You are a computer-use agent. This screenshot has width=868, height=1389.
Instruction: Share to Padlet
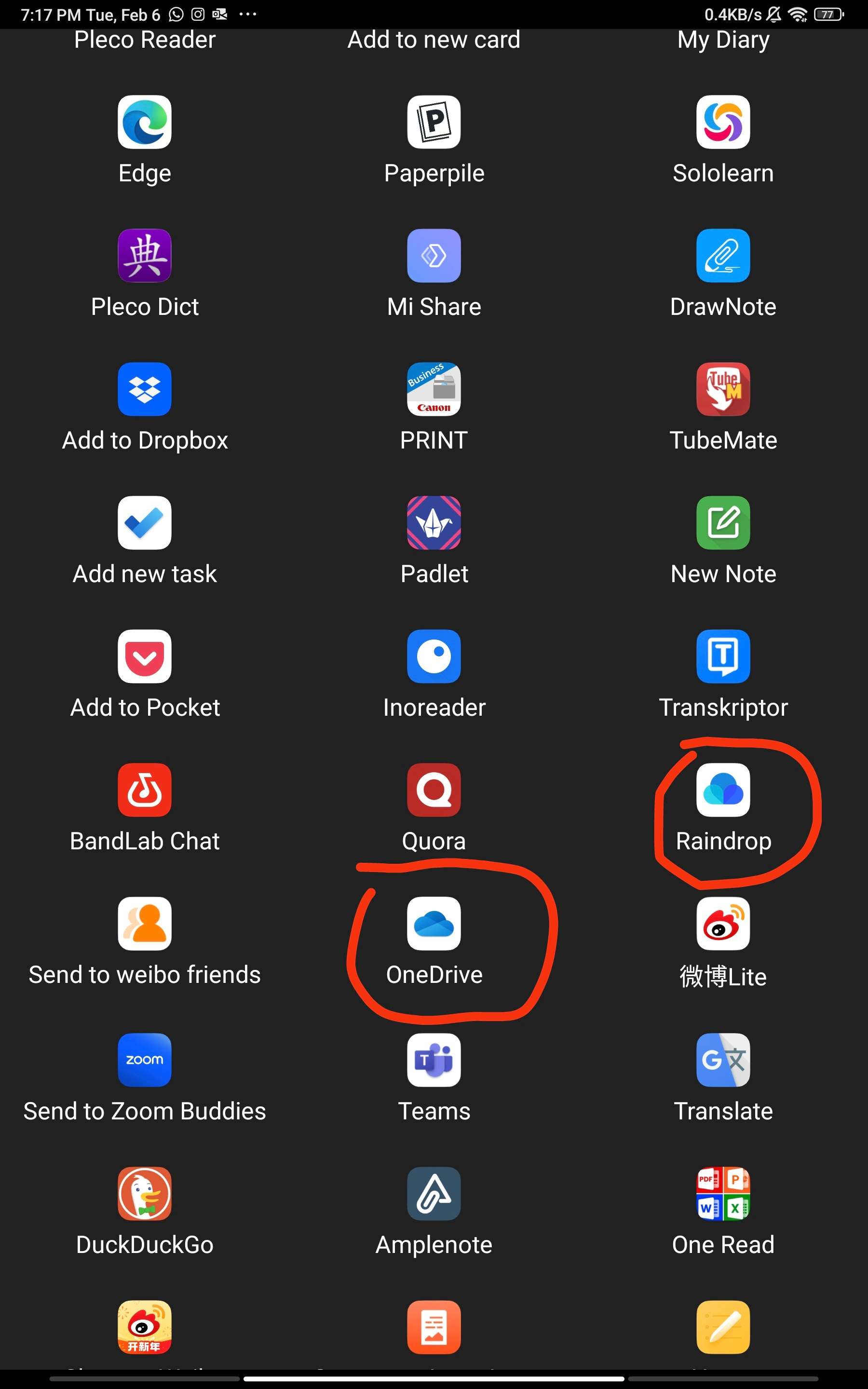tap(434, 523)
